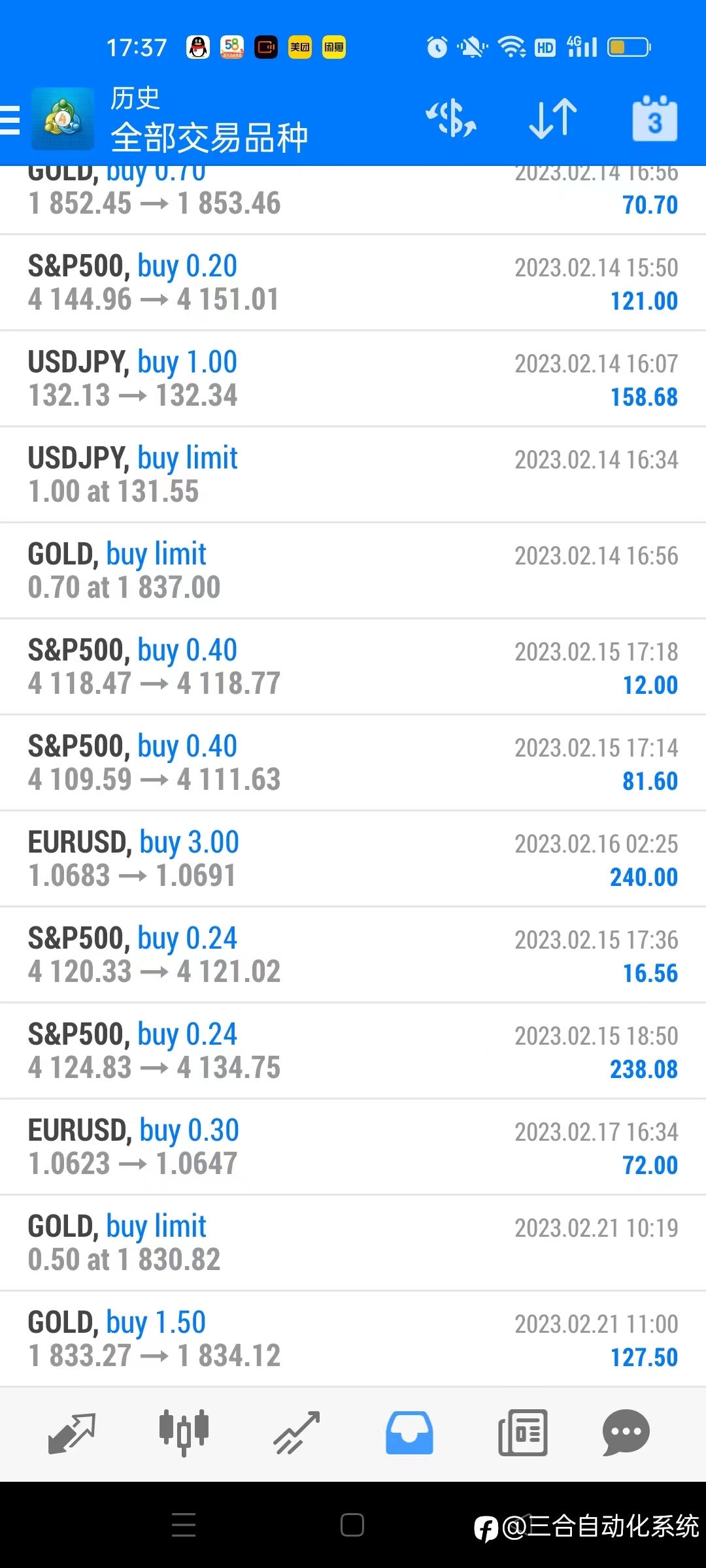Switch to the Quotes tab
This screenshot has height=1568, width=706.
(72, 1433)
